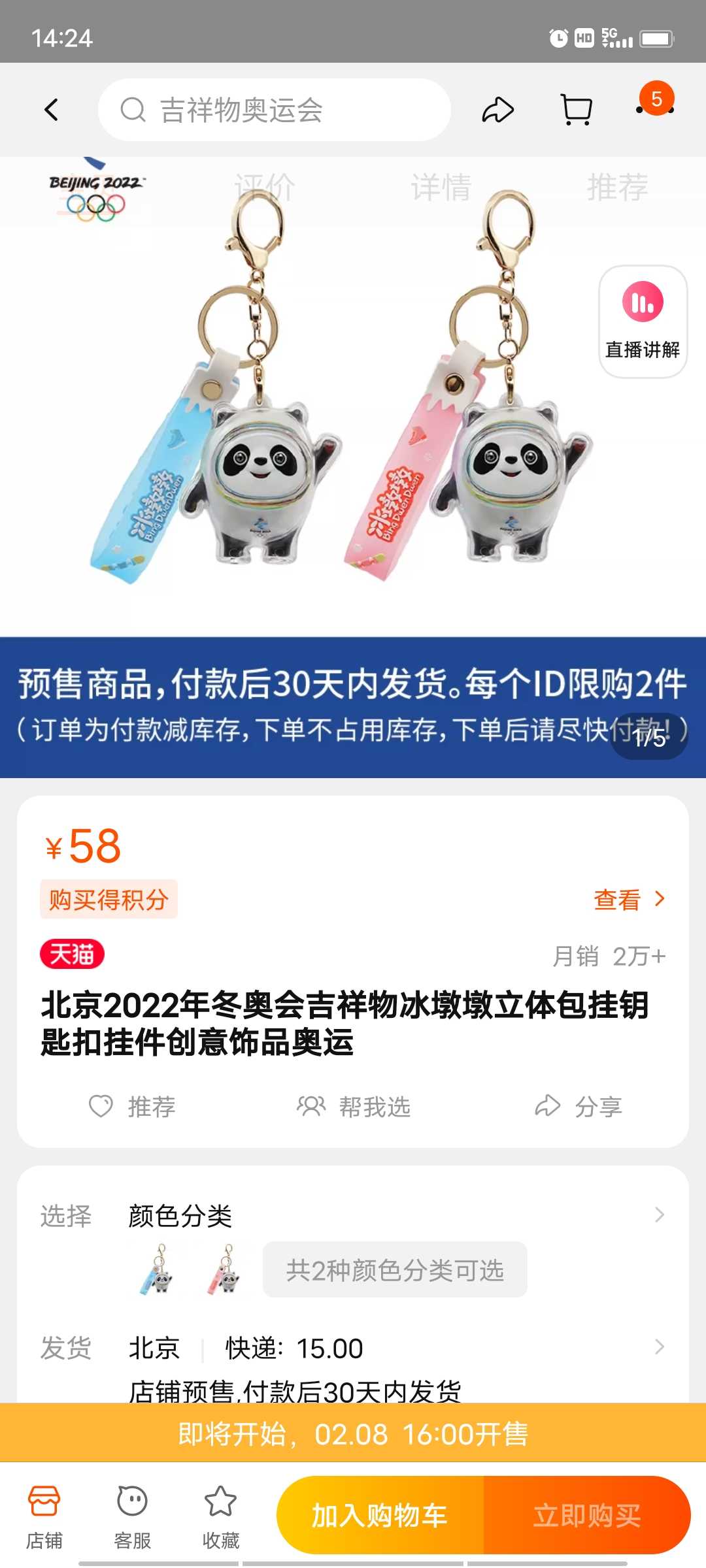Image resolution: width=706 pixels, height=1568 pixels.
Task: Switch to the 详情 tab
Action: [x=441, y=188]
